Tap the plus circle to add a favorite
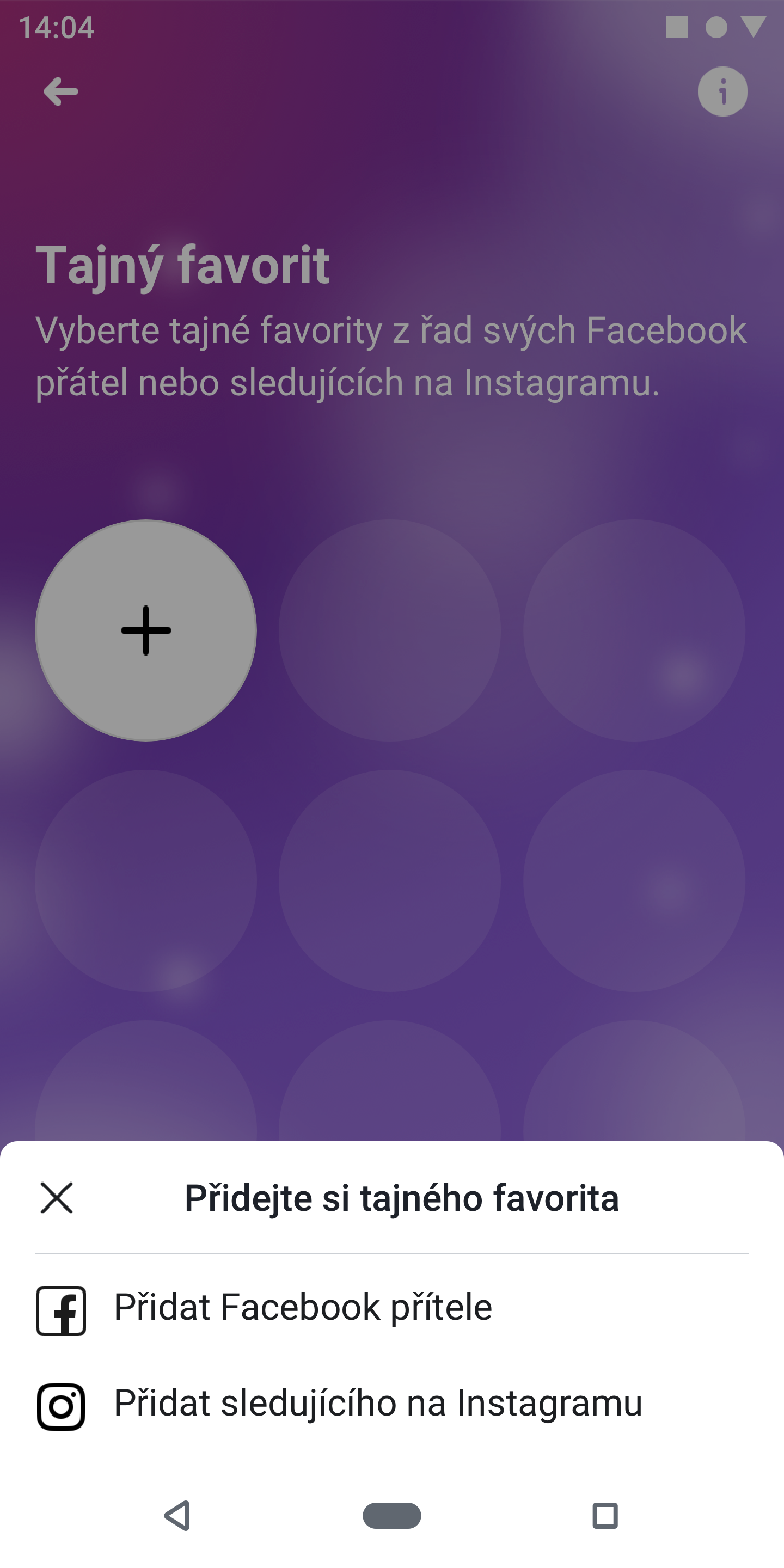The image size is (784, 1568). (x=145, y=630)
